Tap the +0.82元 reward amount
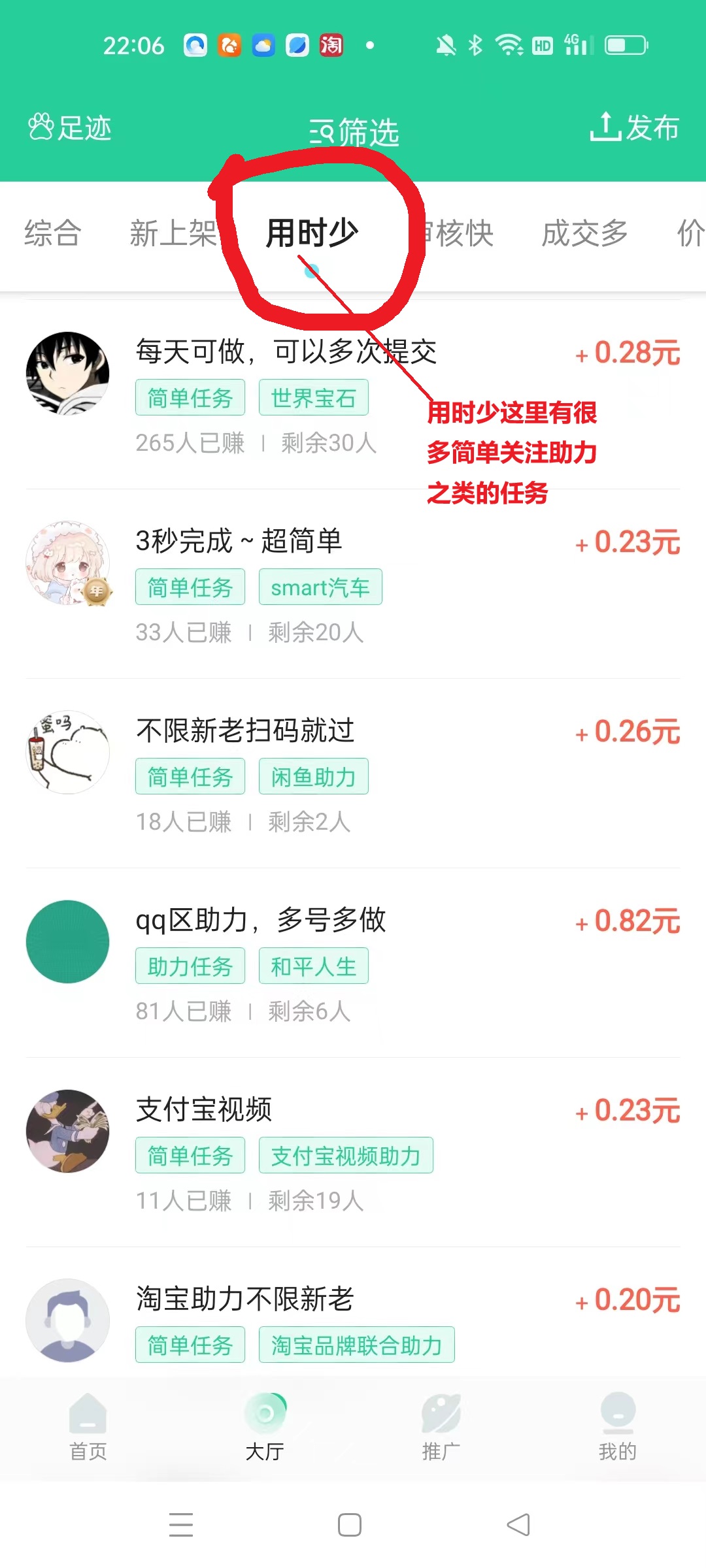Image resolution: width=706 pixels, height=1568 pixels. [626, 922]
